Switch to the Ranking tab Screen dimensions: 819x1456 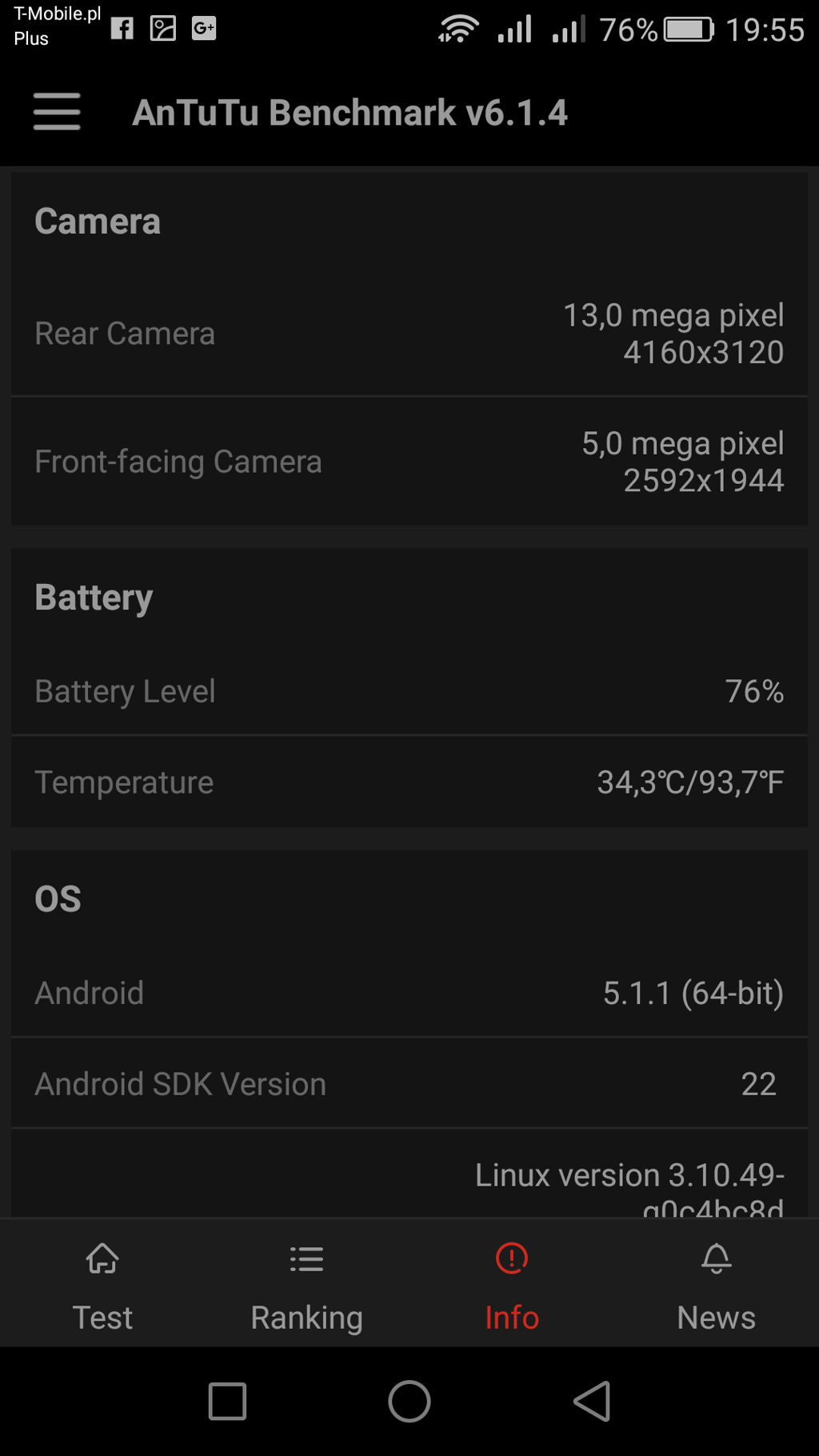pyautogui.click(x=307, y=1285)
